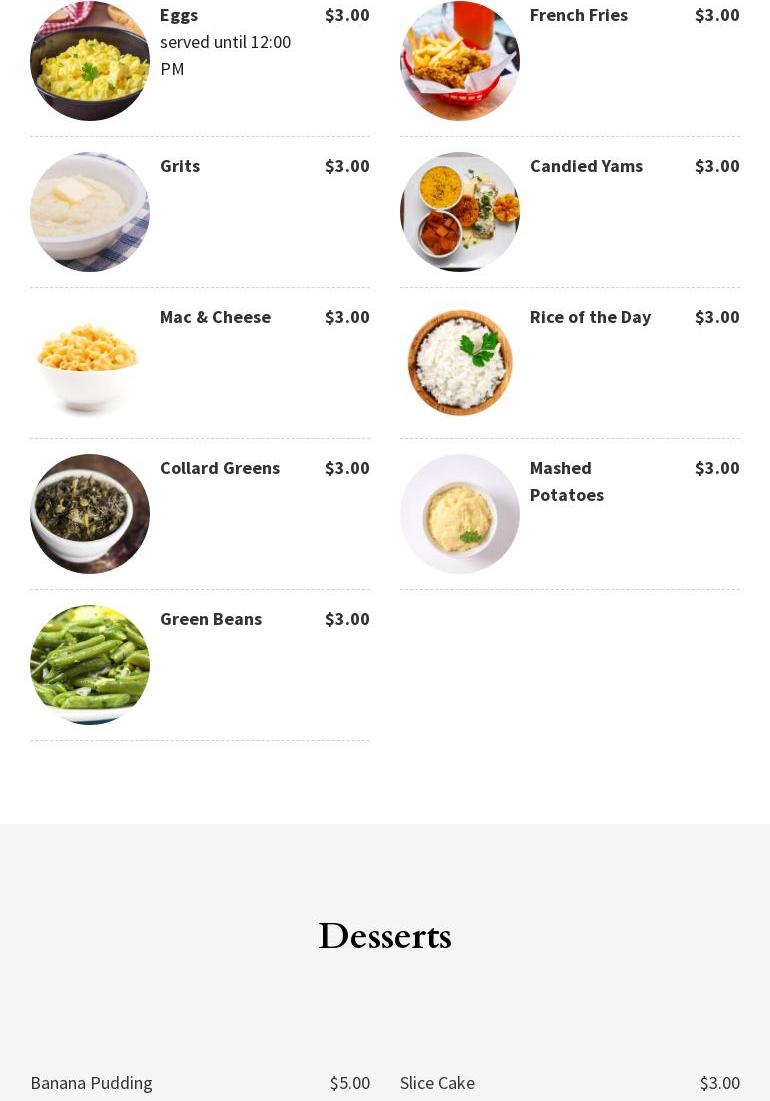Open the Eggs menu item
This screenshot has height=1101, width=770.
179,16
